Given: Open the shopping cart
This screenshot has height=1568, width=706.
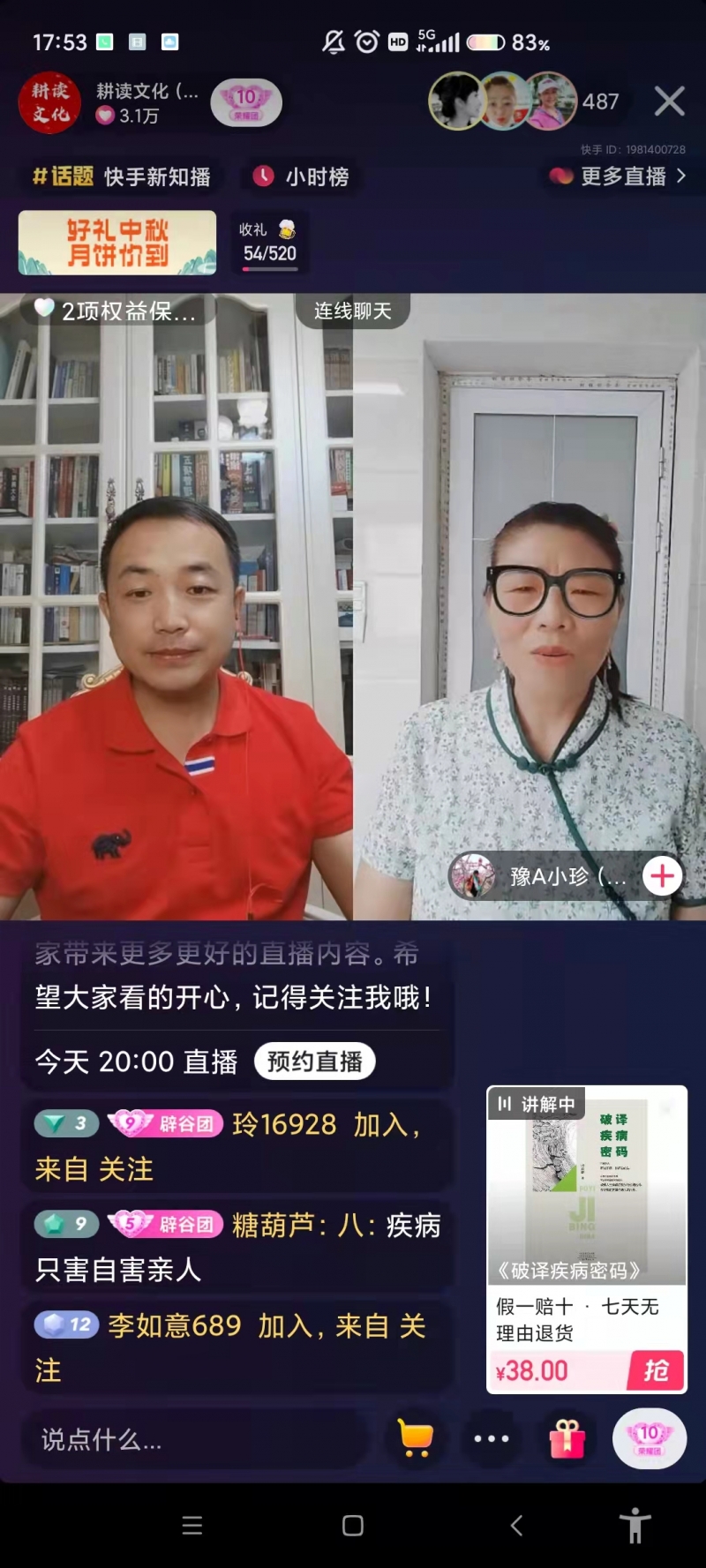Looking at the screenshot, I should point(416,1438).
